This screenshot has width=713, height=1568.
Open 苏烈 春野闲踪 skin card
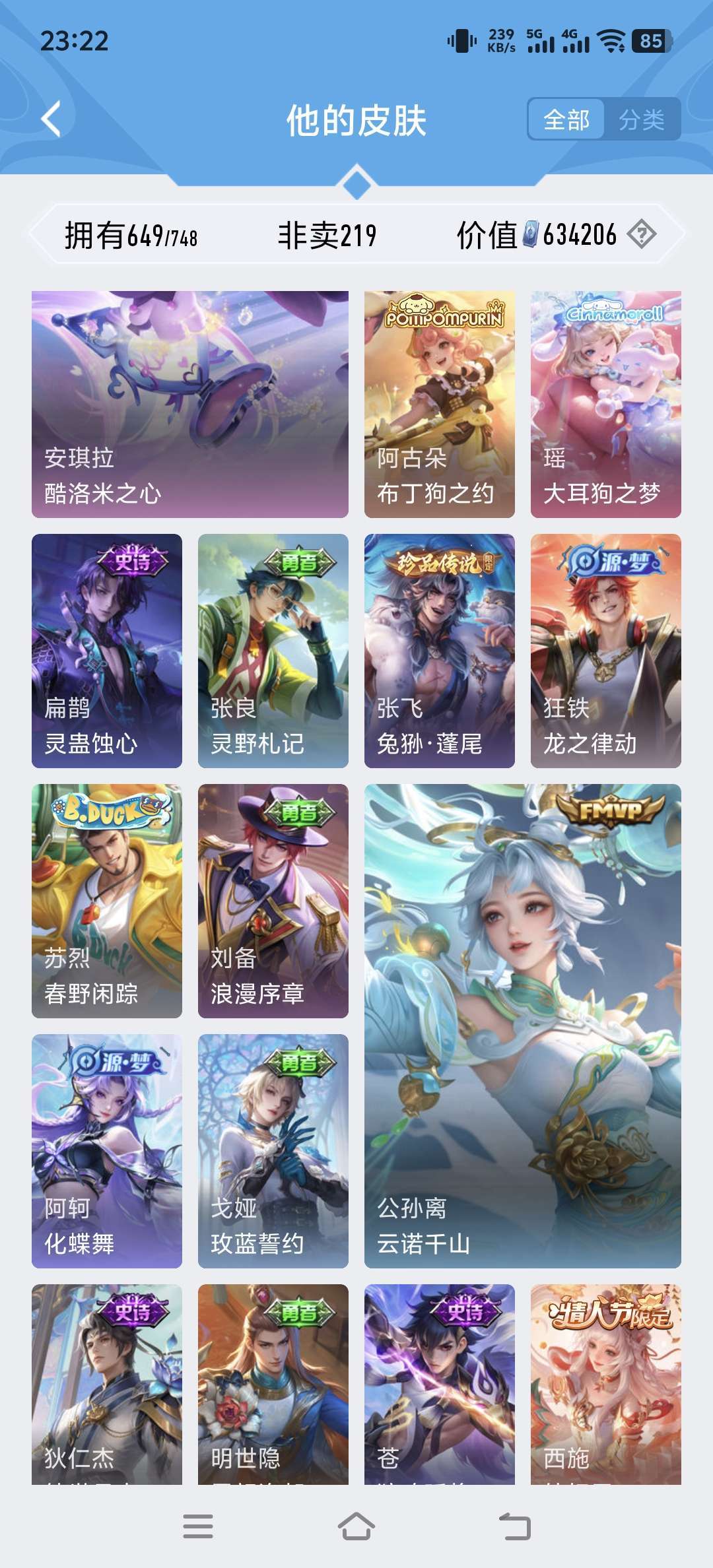point(107,900)
